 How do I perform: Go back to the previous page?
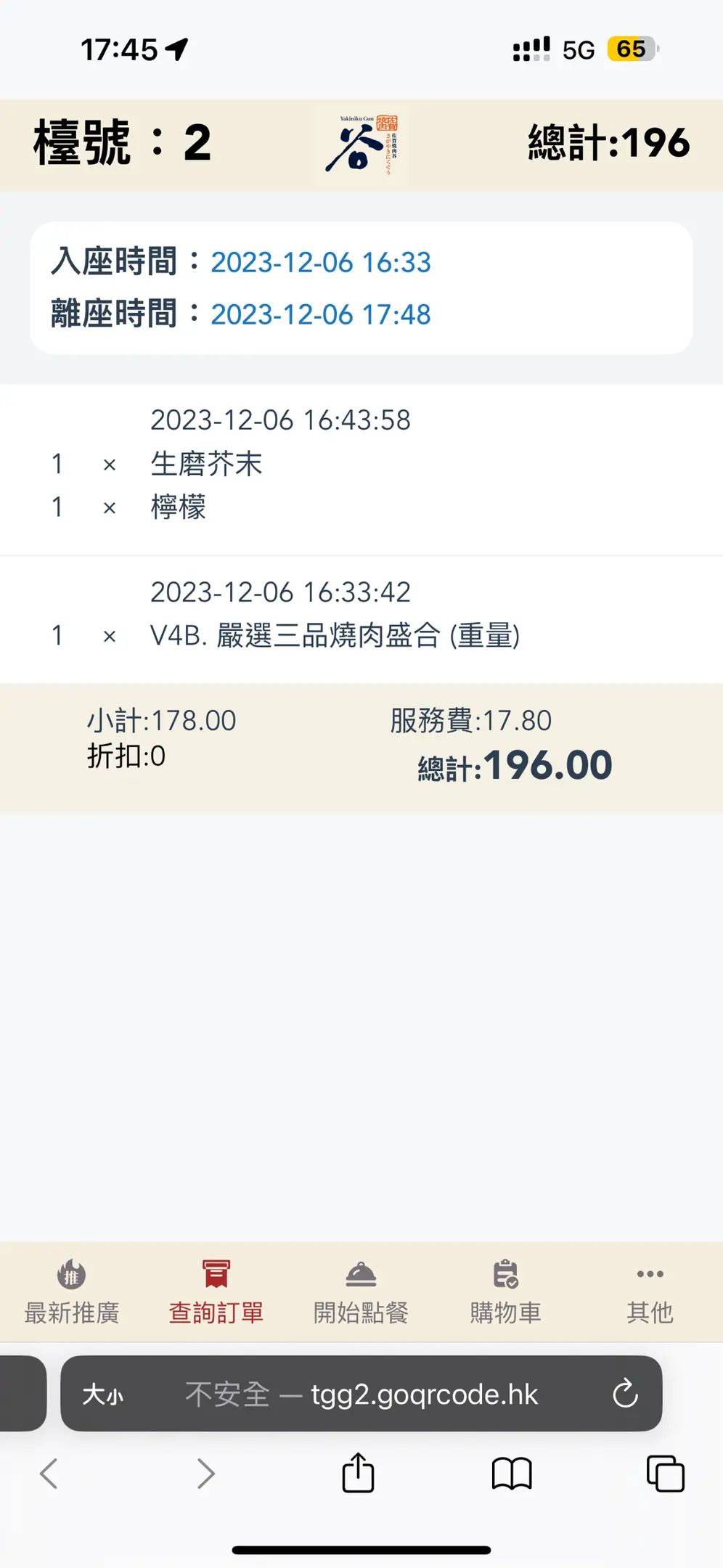[49, 1474]
